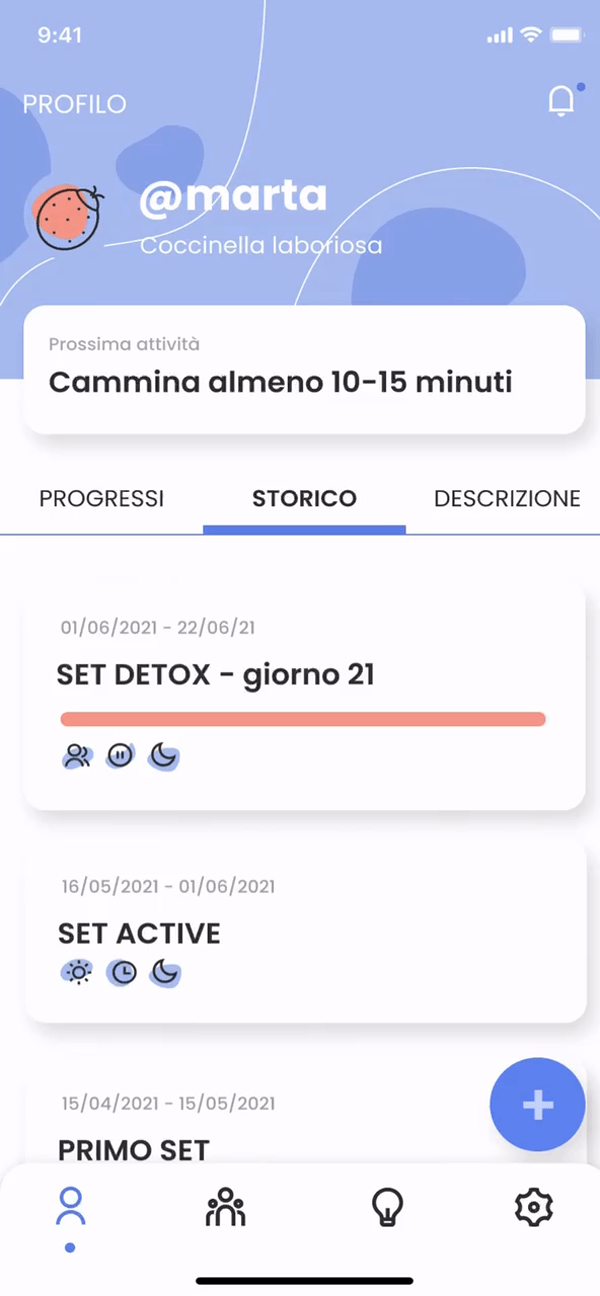
Task: Open the PRIMO SET card
Action: click(x=250, y=1128)
